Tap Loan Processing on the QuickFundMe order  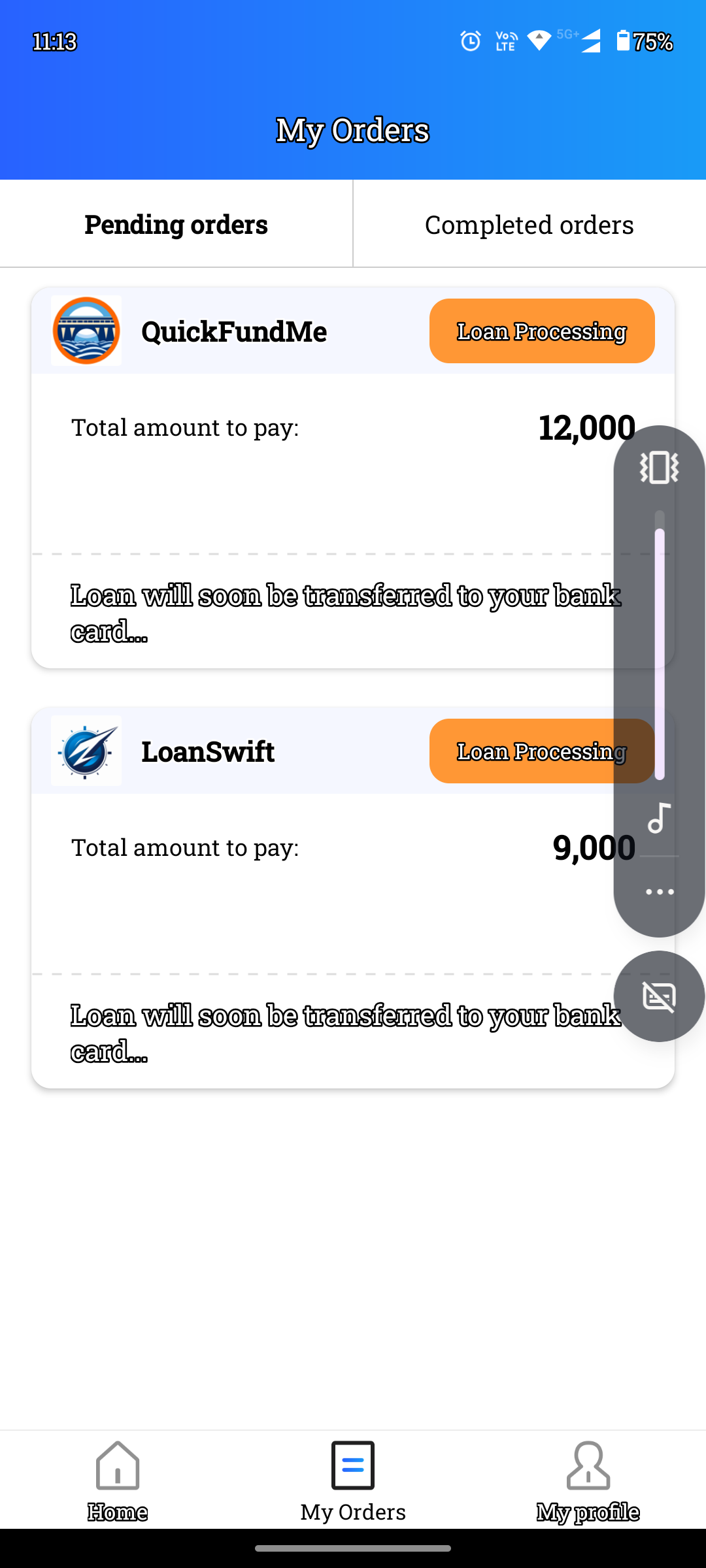click(x=541, y=331)
